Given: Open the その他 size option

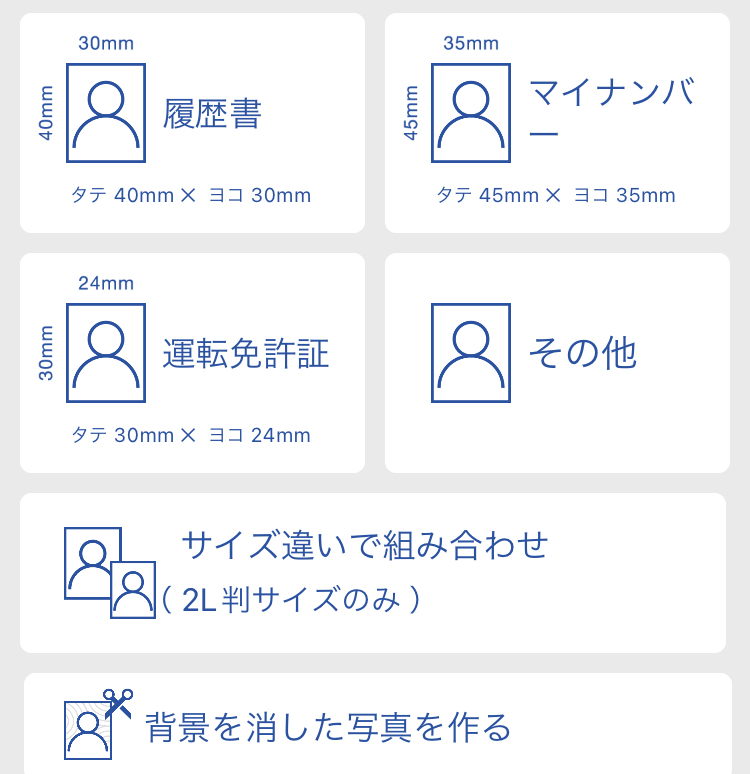Looking at the screenshot, I should [x=557, y=363].
